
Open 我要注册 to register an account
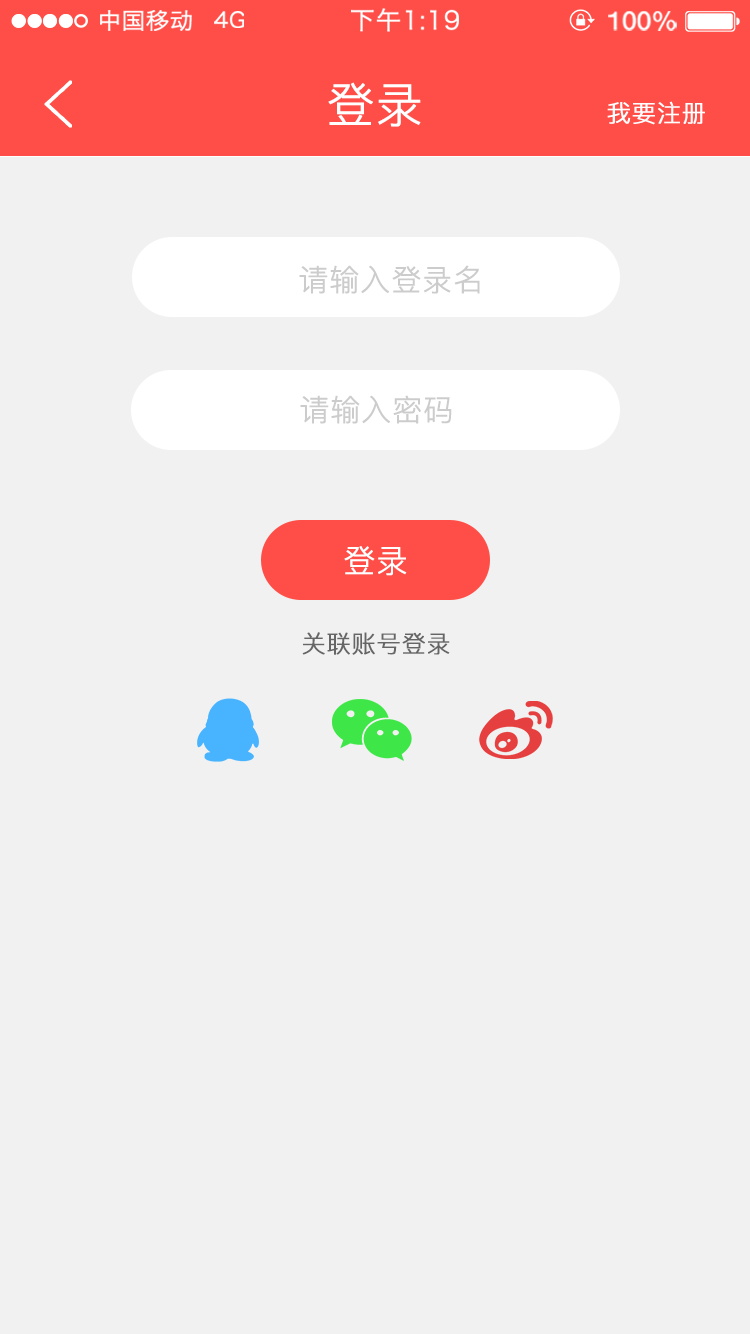[656, 114]
